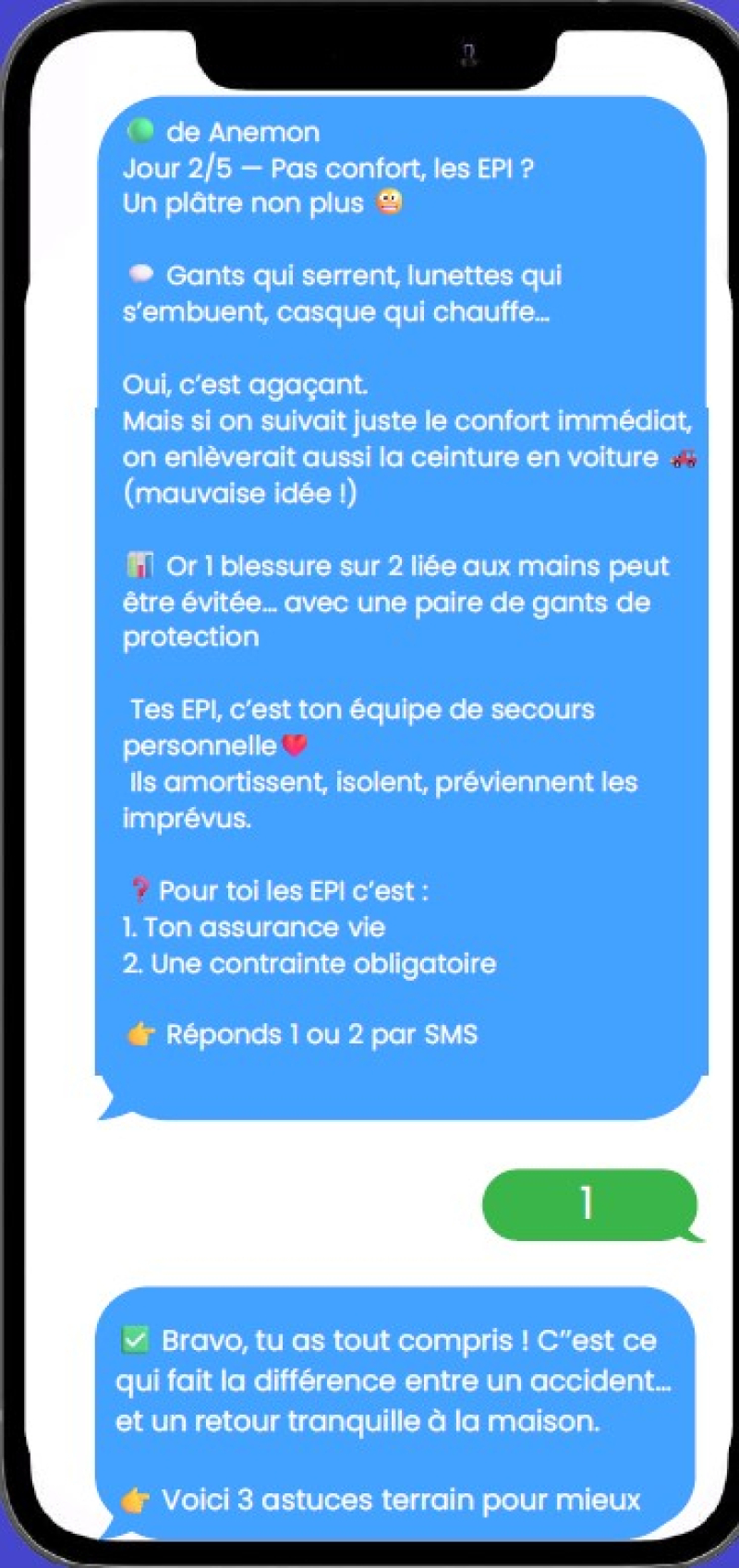This screenshot has width=739, height=1568.
Task: Tap the pointing finger emoji before "Réponds 1 ou 2"
Action: pyautogui.click(x=140, y=1033)
